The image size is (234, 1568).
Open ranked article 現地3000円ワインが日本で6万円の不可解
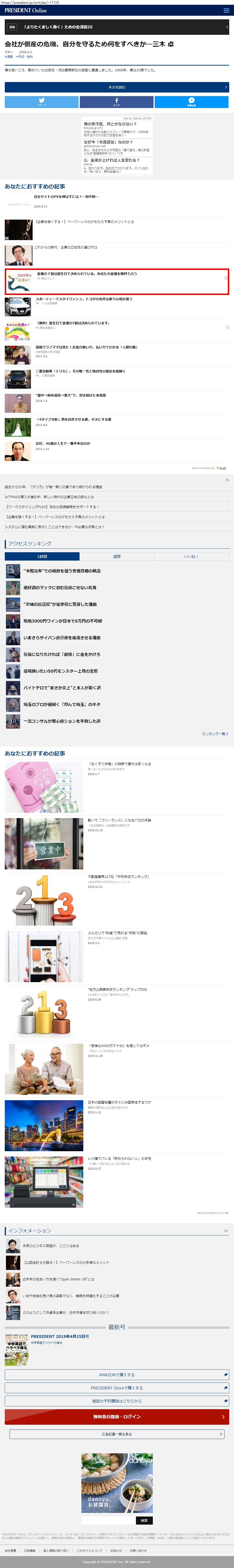(63, 621)
